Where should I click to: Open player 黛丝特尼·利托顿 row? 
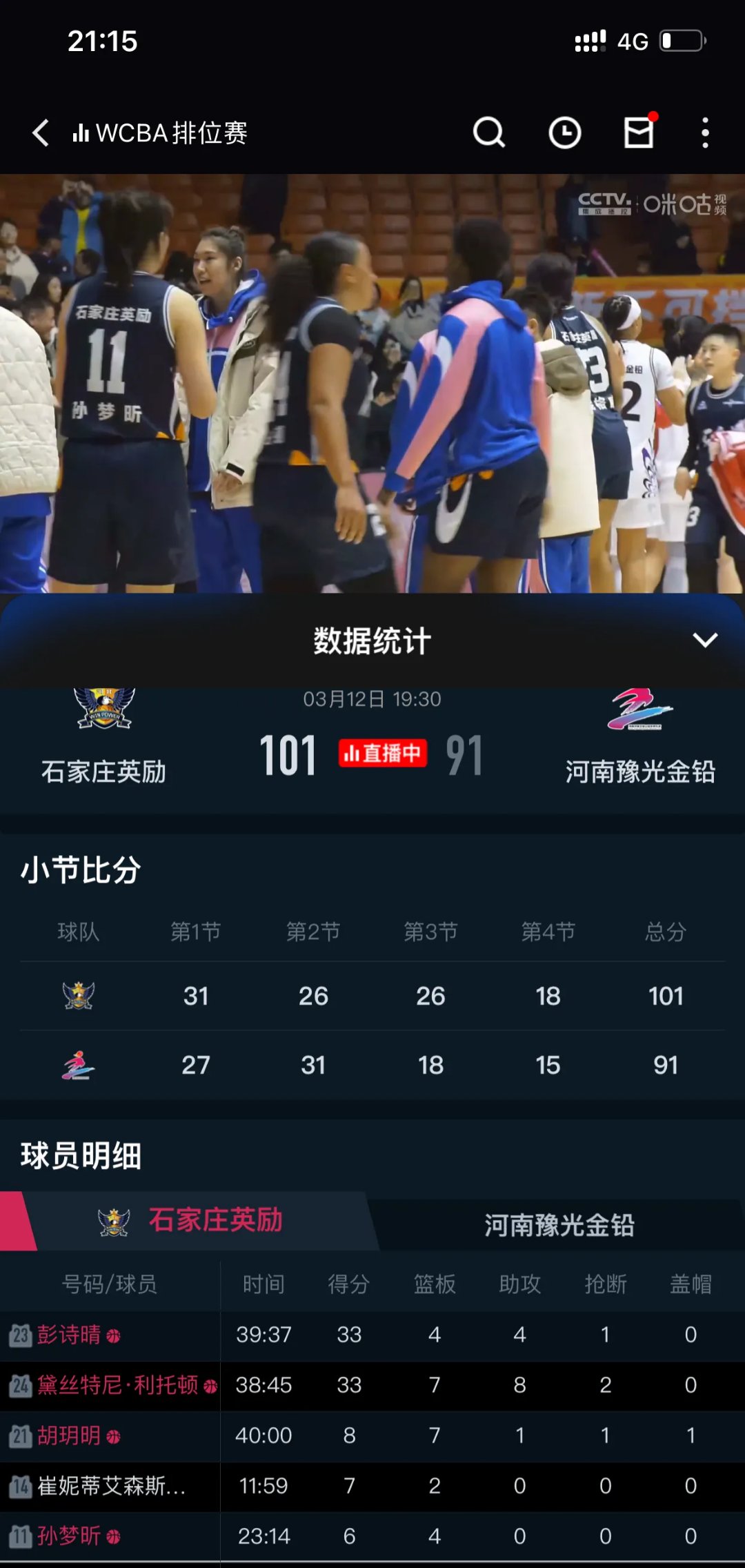pyautogui.click(x=117, y=1385)
